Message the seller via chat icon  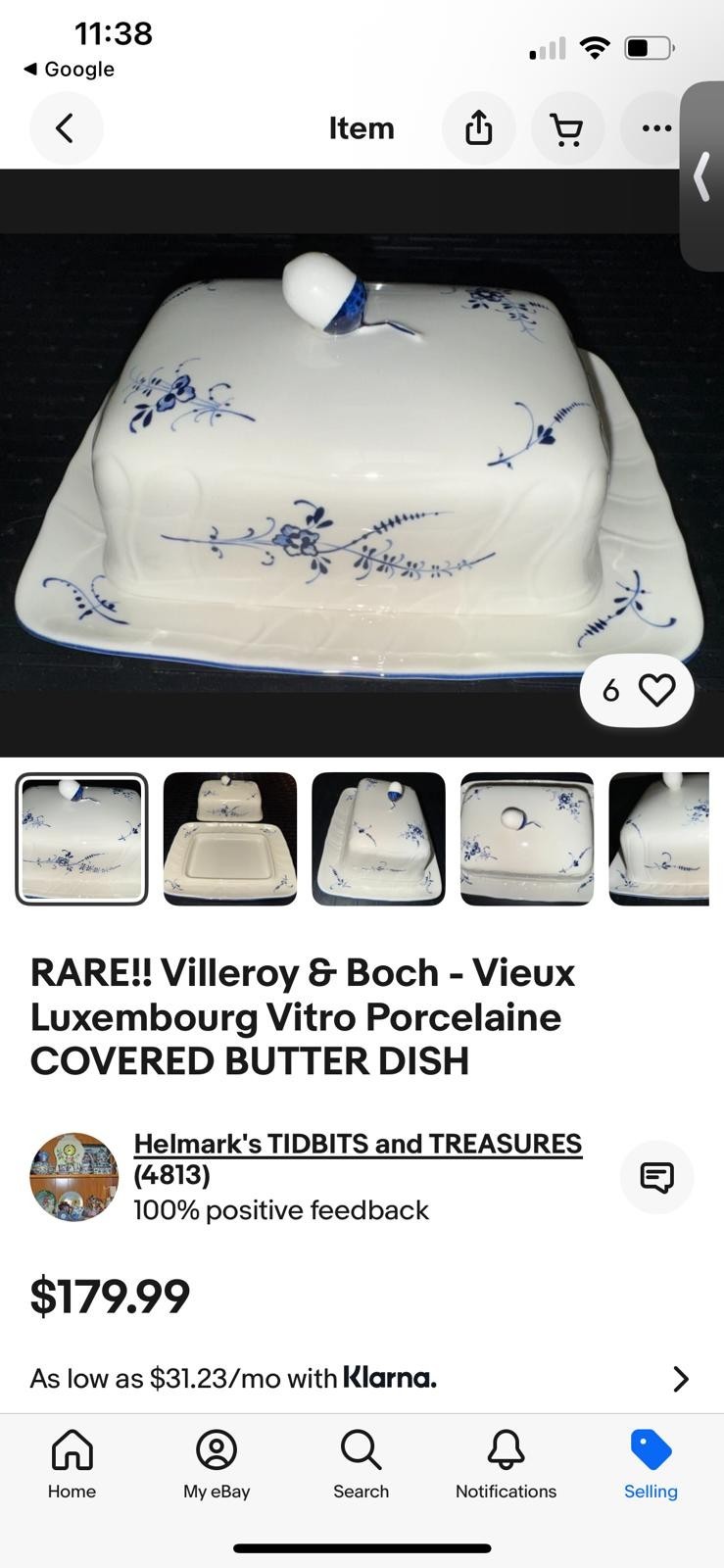pyautogui.click(x=656, y=1176)
